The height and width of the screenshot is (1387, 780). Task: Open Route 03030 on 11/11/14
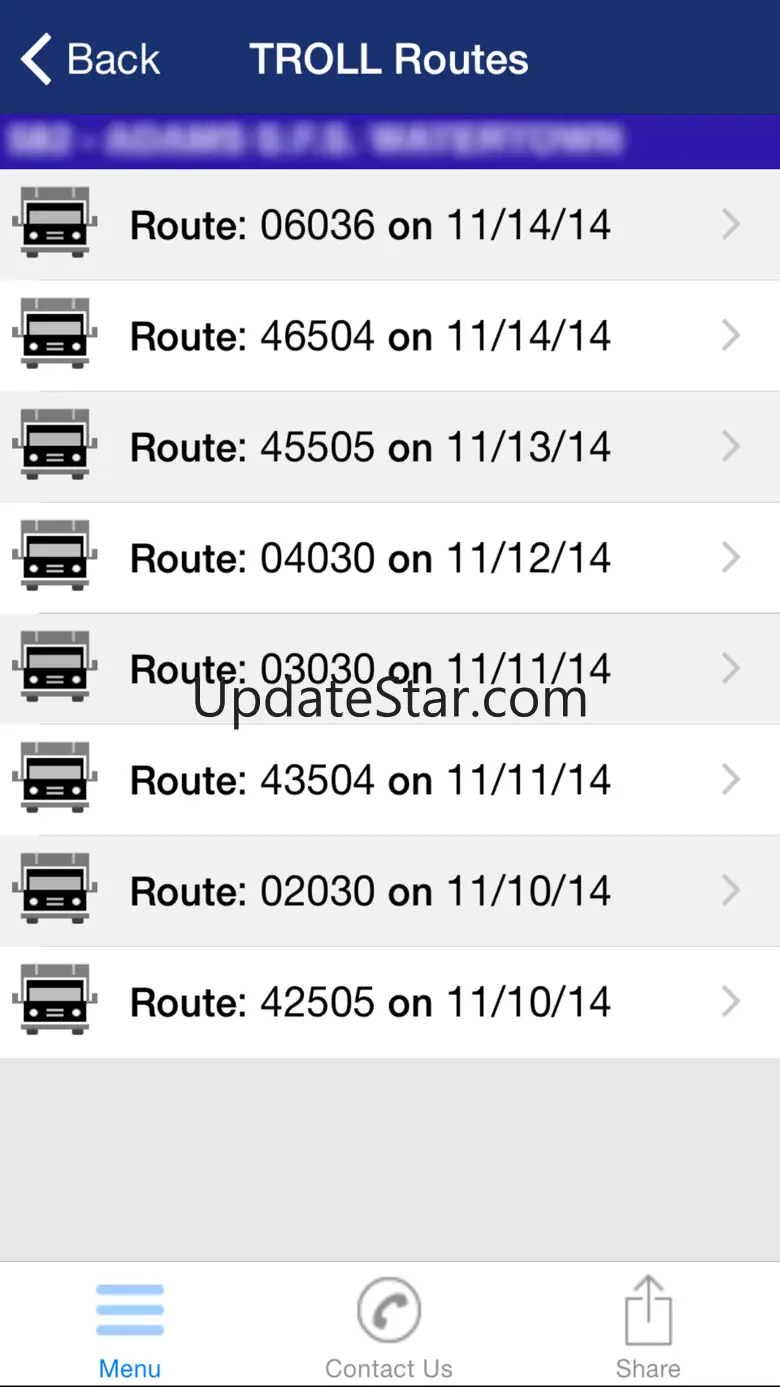click(389, 668)
